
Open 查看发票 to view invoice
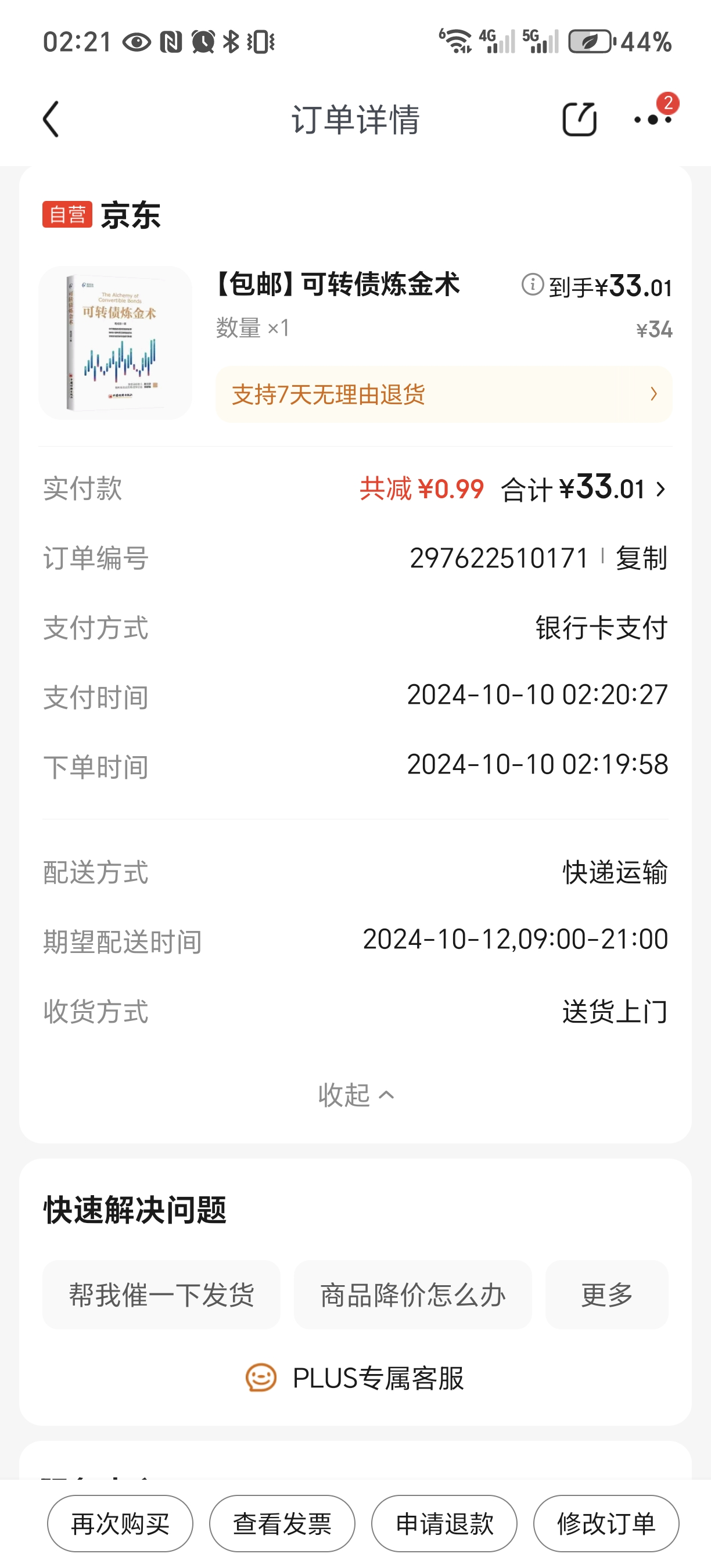[282, 1523]
